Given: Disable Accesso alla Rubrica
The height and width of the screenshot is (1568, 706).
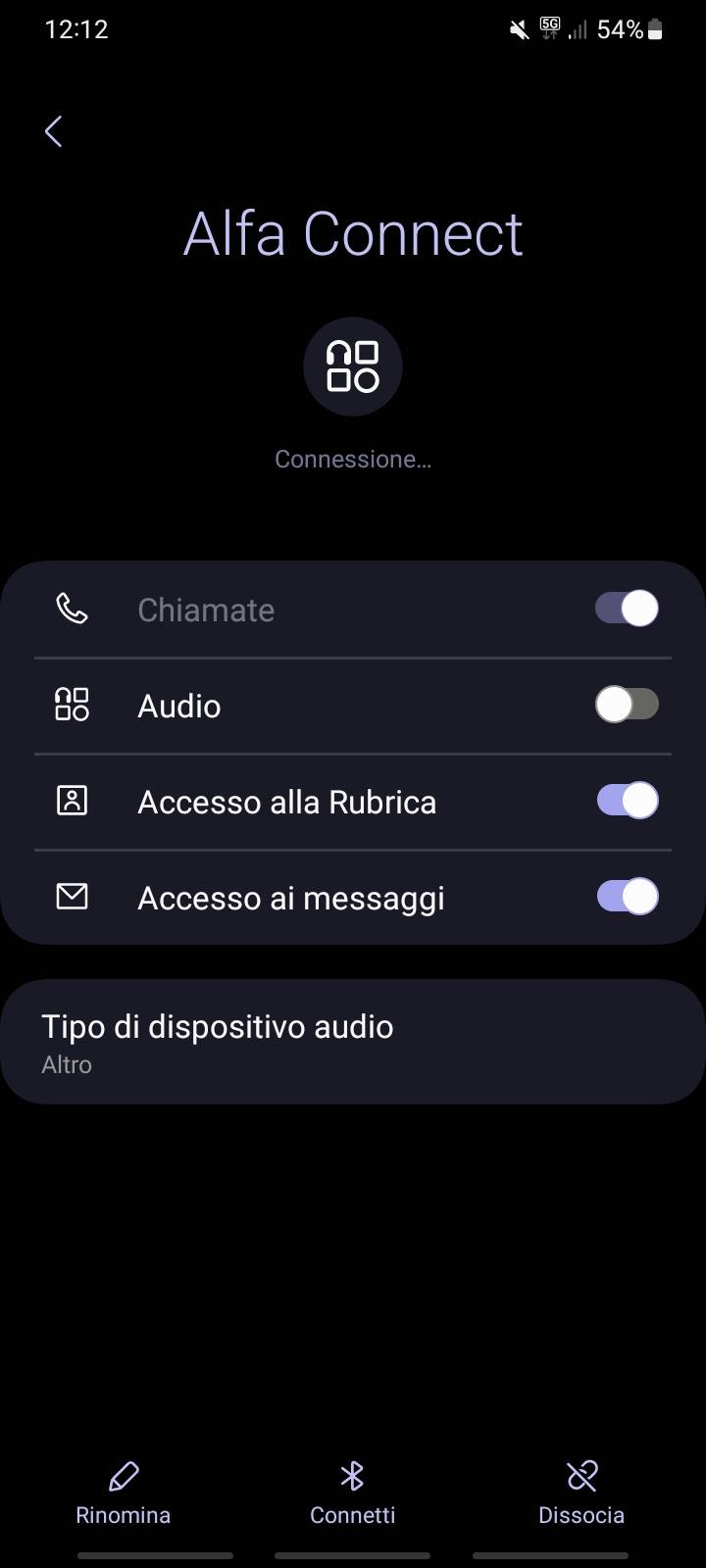Looking at the screenshot, I should 627,801.
